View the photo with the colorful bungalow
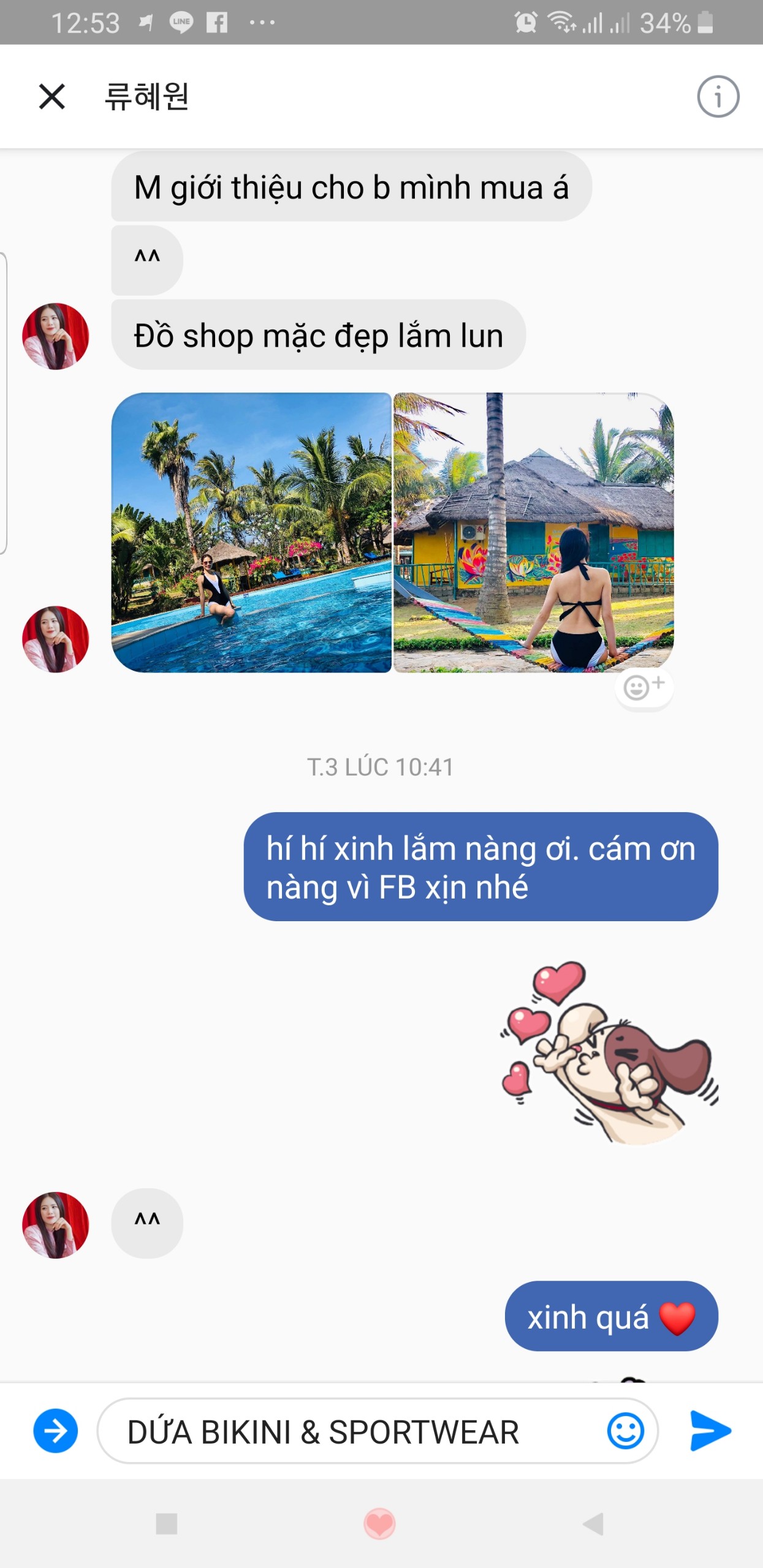The height and width of the screenshot is (1568, 763). pyautogui.click(x=533, y=533)
